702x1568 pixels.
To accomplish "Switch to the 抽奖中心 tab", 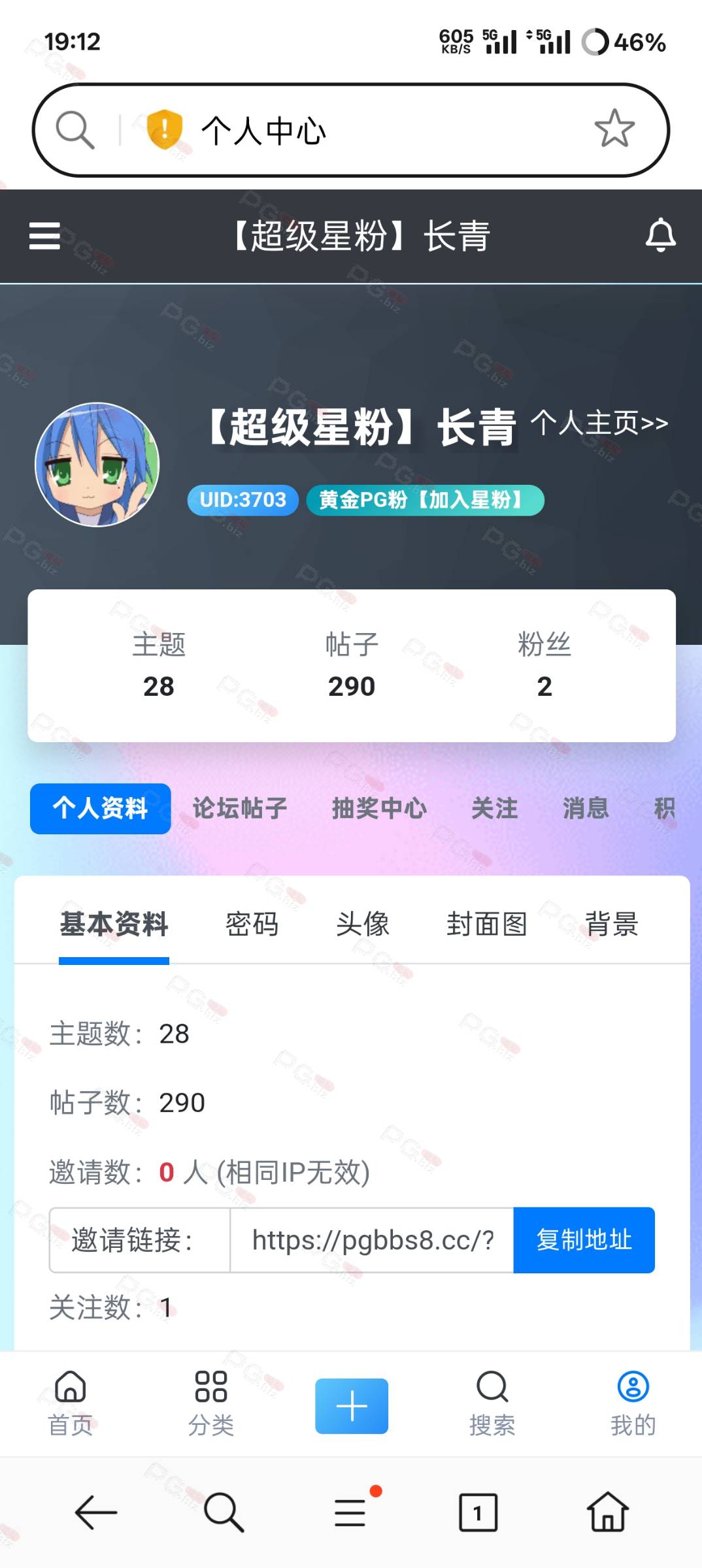I will pyautogui.click(x=379, y=808).
